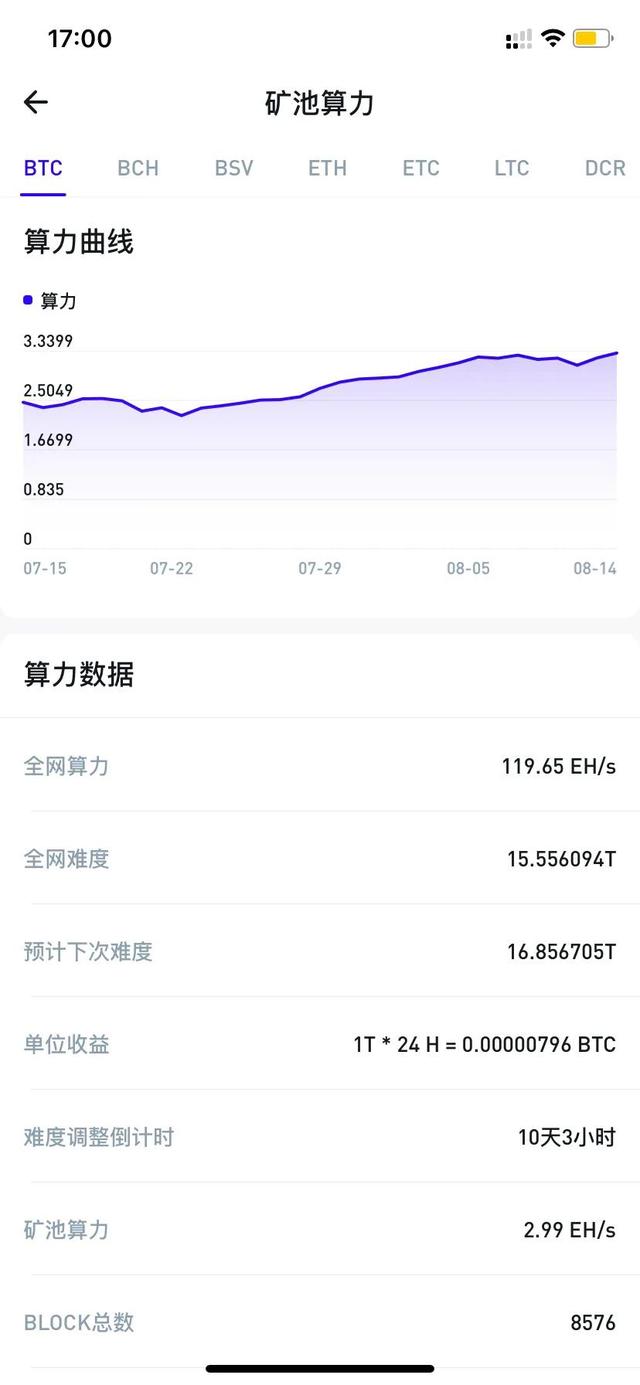Image resolution: width=640 pixels, height=1385 pixels.
Task: Show the ETC tab
Action: point(421,168)
